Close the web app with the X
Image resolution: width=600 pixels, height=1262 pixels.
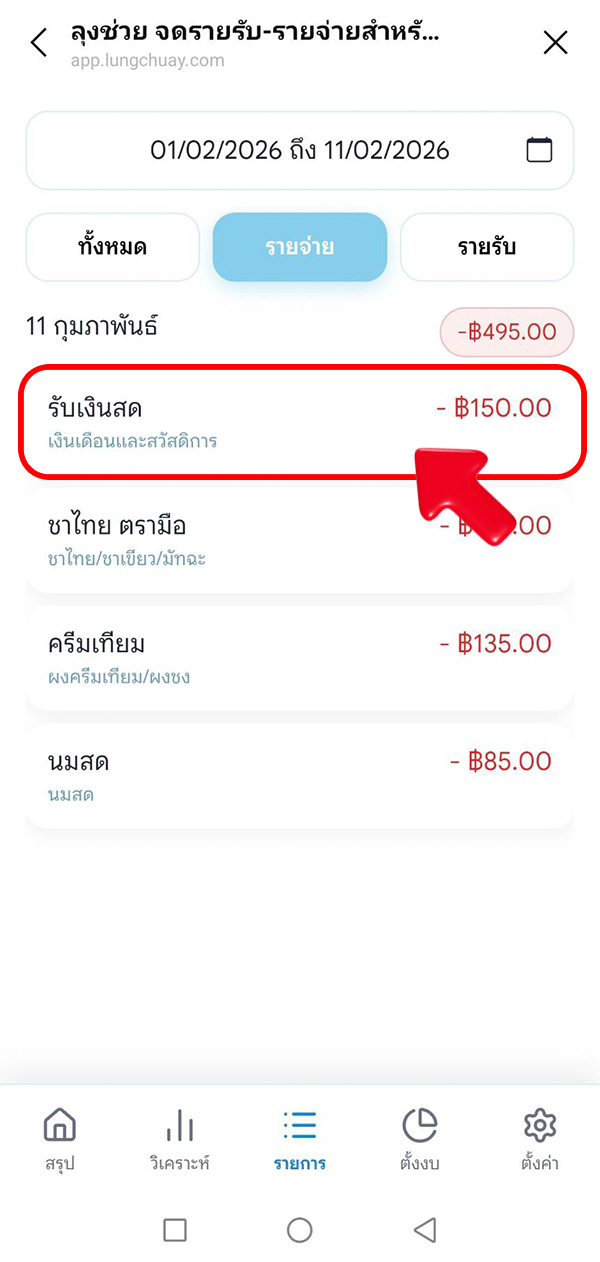tap(555, 42)
